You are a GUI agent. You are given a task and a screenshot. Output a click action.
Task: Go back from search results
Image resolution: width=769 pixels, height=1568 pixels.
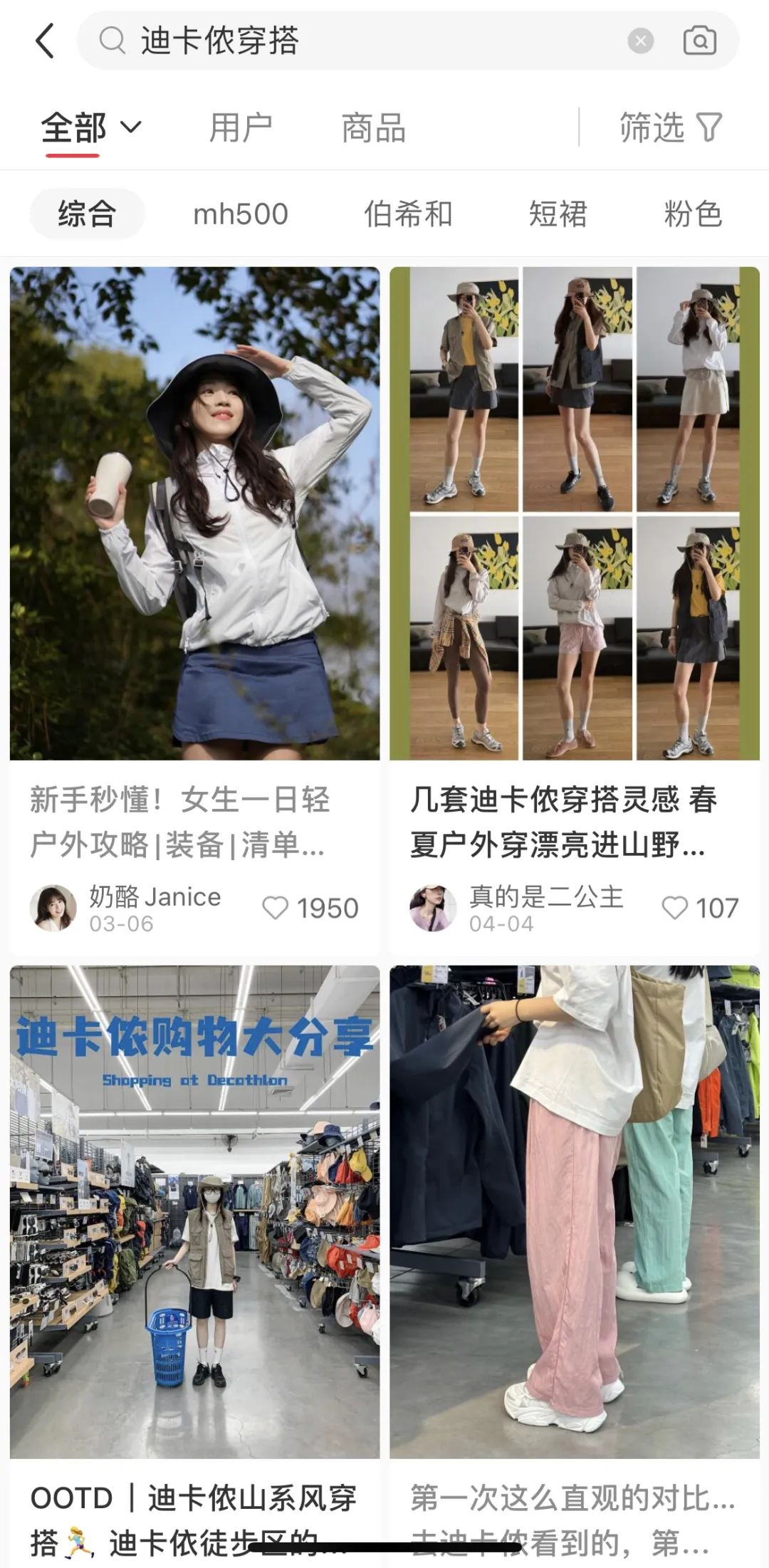[44, 41]
